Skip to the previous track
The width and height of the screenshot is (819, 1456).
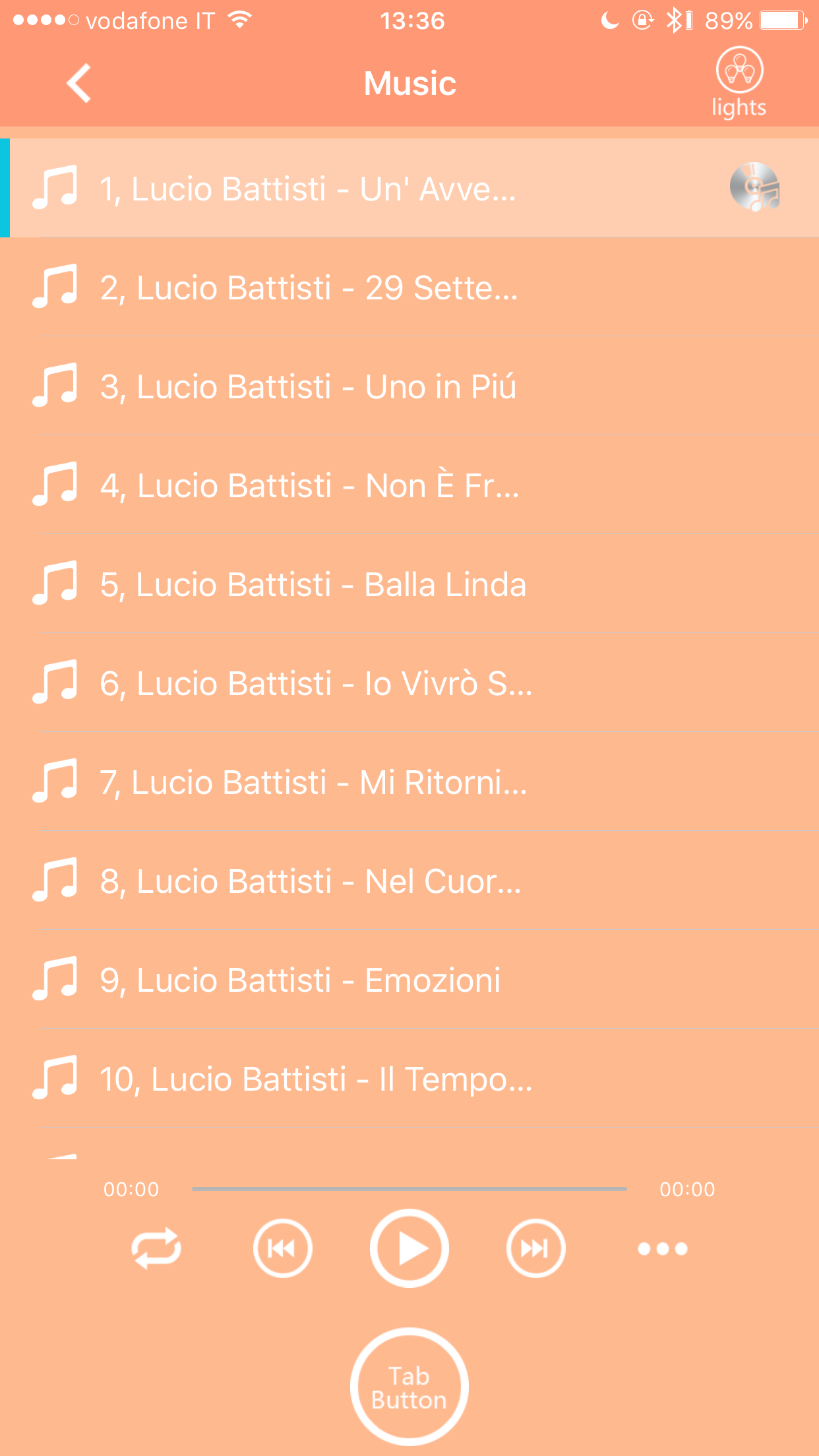click(282, 1248)
